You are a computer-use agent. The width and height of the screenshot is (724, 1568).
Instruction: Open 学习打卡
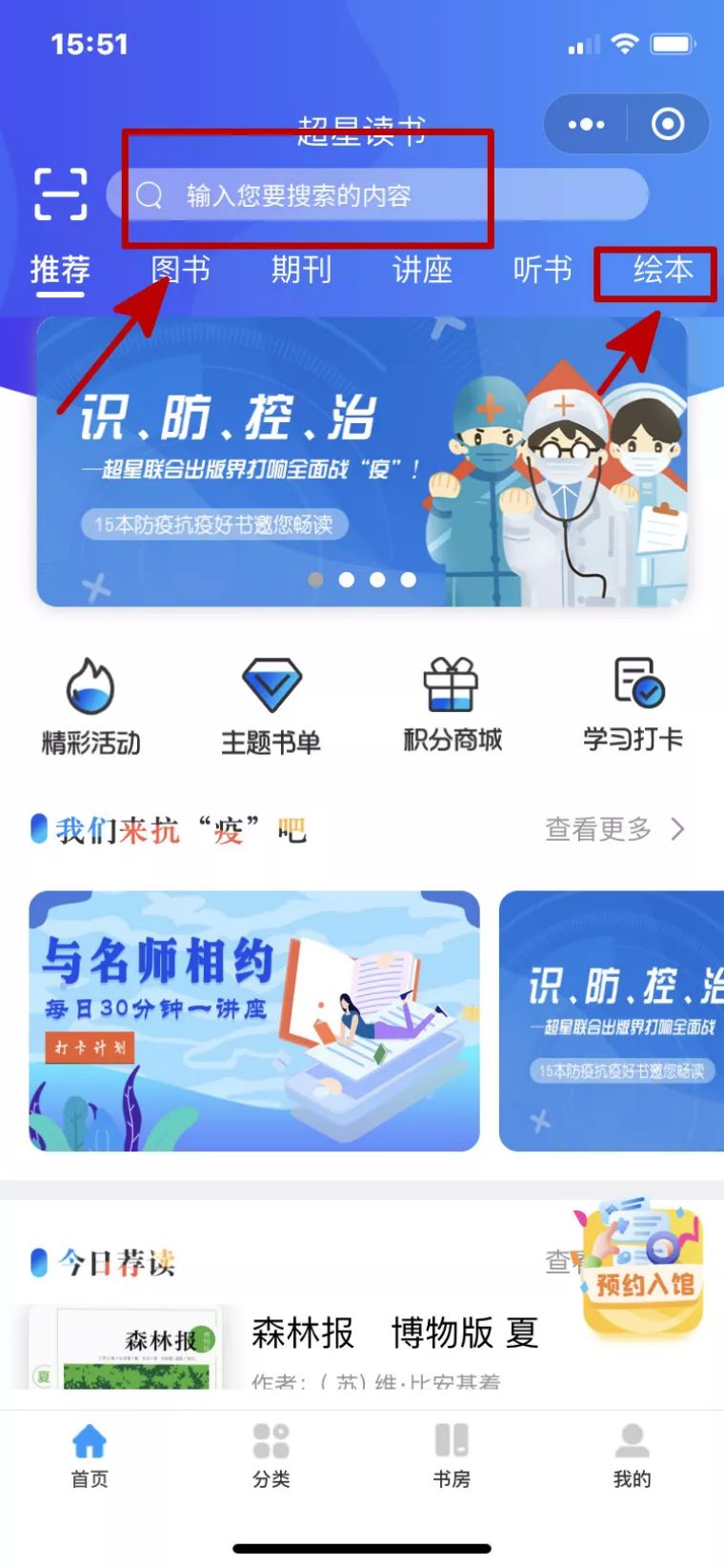pyautogui.click(x=633, y=706)
